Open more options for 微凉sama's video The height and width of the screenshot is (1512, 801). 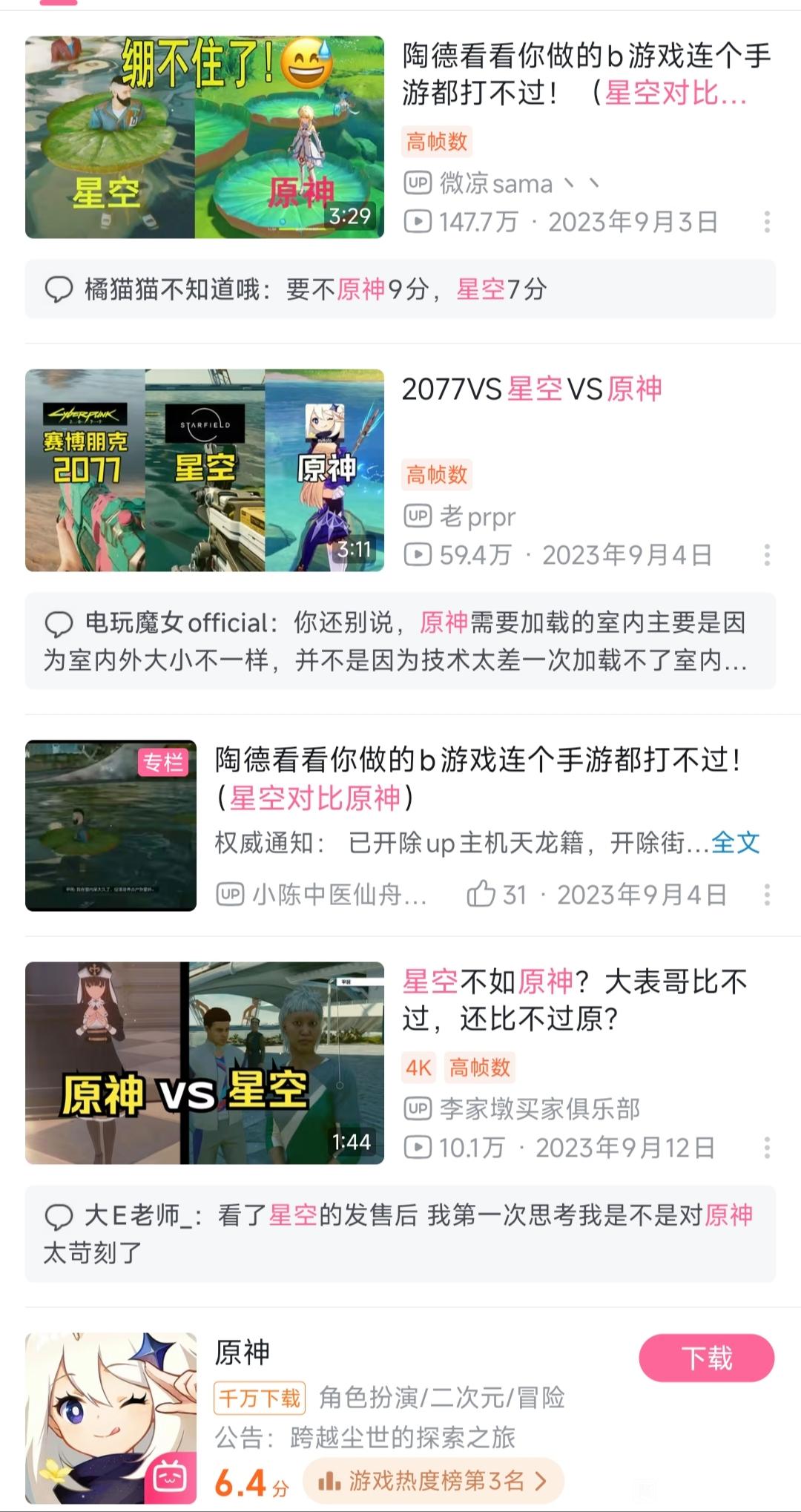[767, 221]
